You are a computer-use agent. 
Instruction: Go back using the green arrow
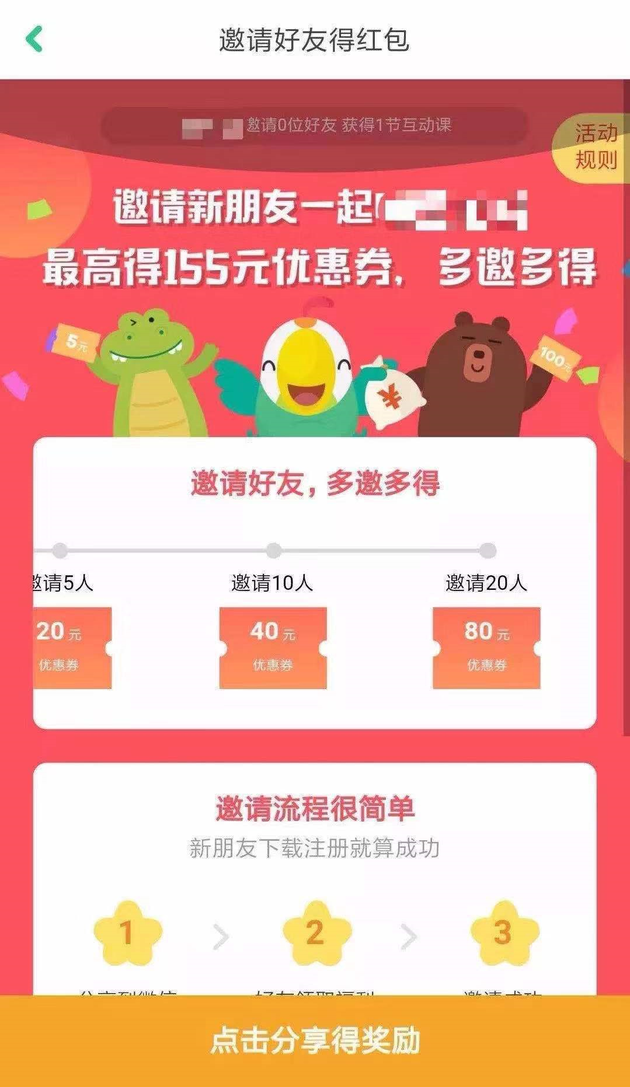(35, 39)
